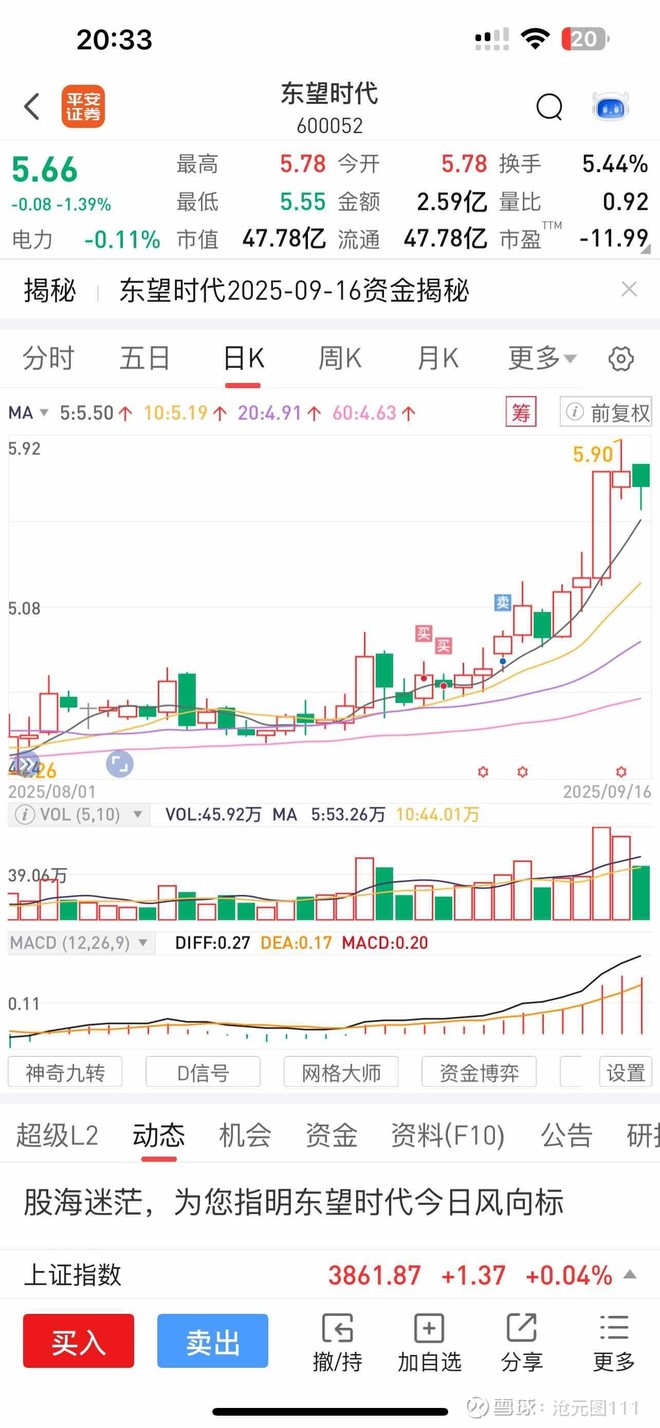This screenshot has width=660, height=1428.
Task: Open the indicator 设置 button
Action: coord(626,1073)
